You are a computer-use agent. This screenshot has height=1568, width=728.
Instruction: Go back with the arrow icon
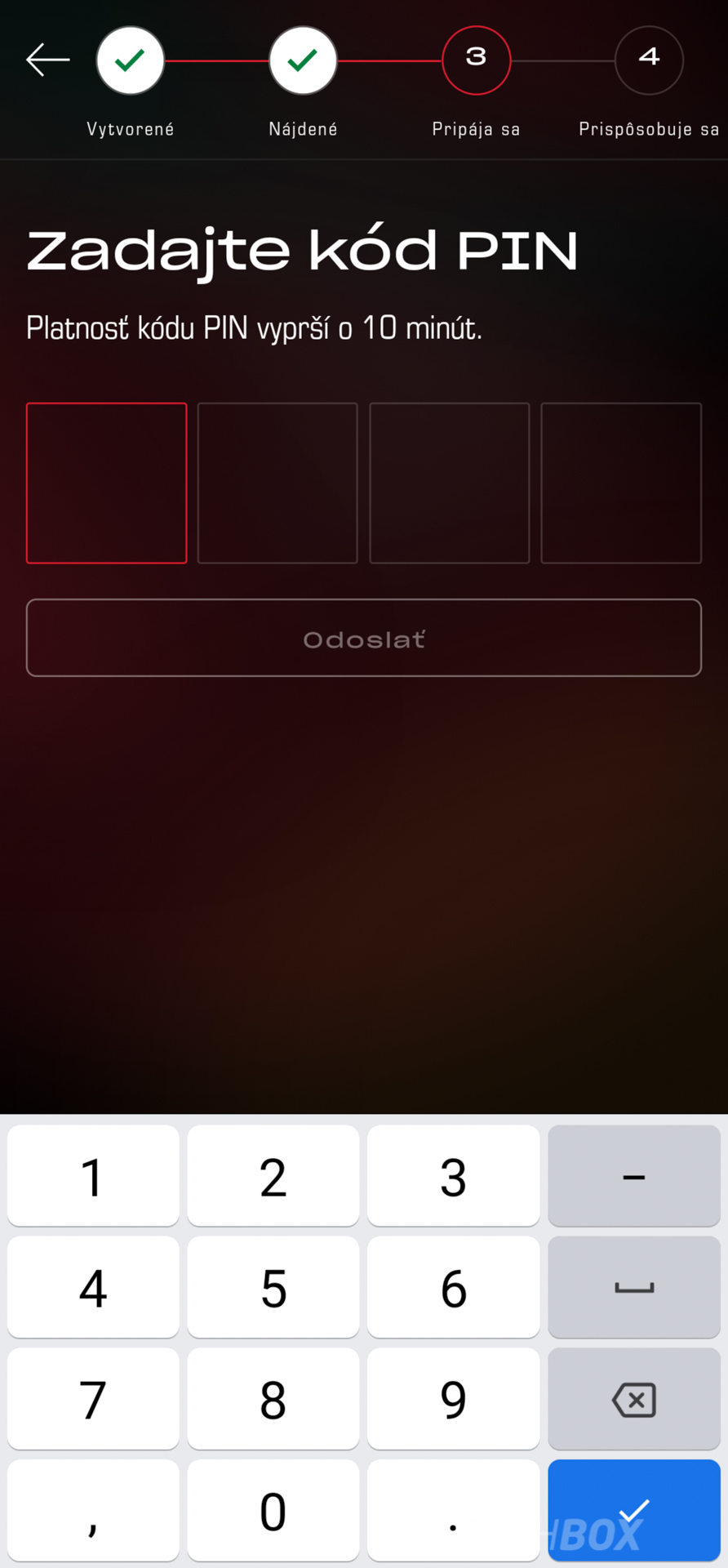[47, 60]
